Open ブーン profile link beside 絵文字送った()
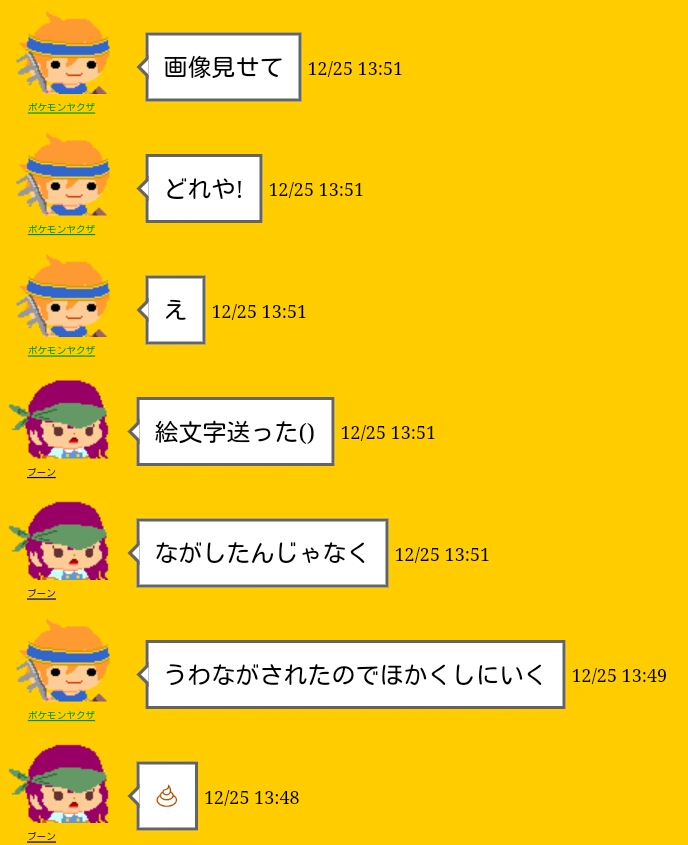688x845 pixels. [41, 472]
